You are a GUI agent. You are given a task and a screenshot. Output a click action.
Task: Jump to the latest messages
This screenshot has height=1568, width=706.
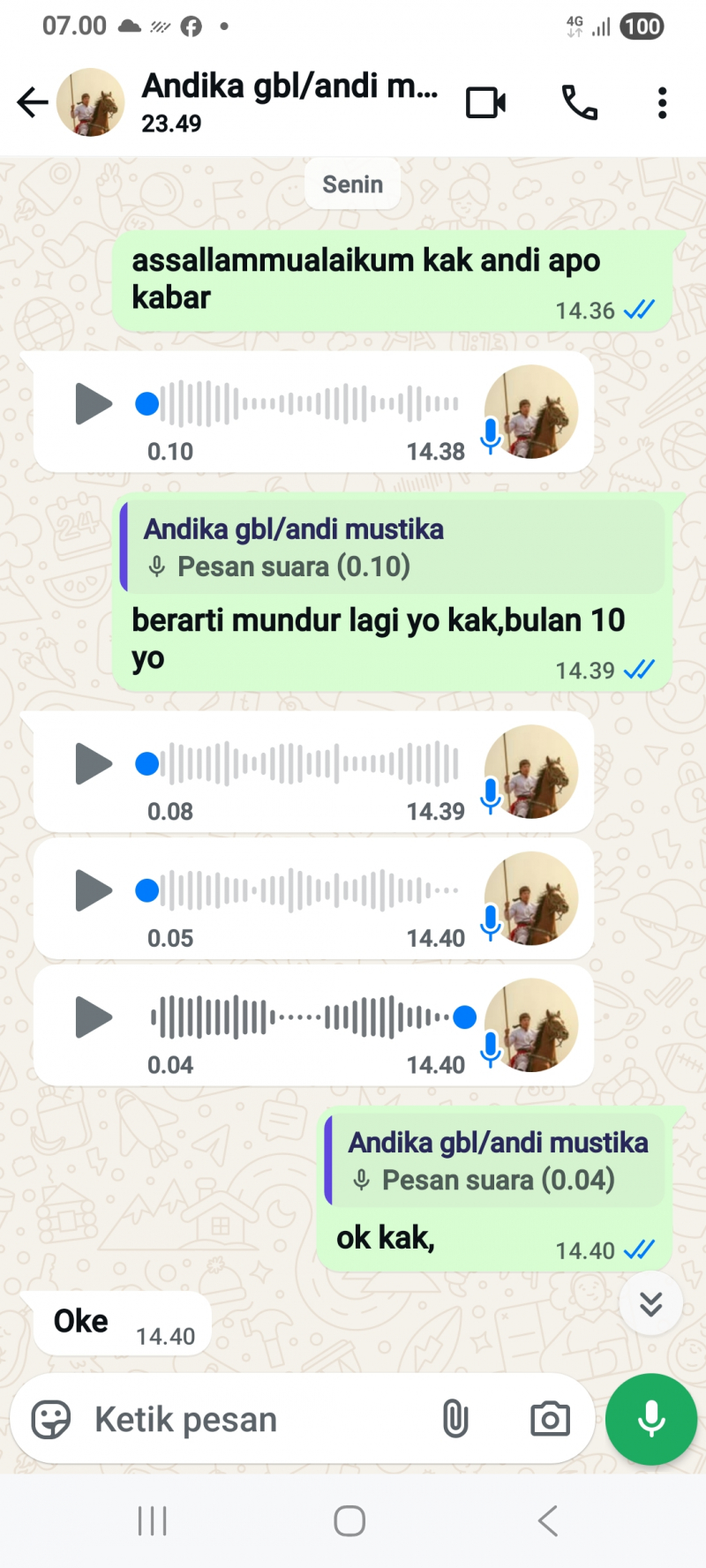[x=651, y=1303]
